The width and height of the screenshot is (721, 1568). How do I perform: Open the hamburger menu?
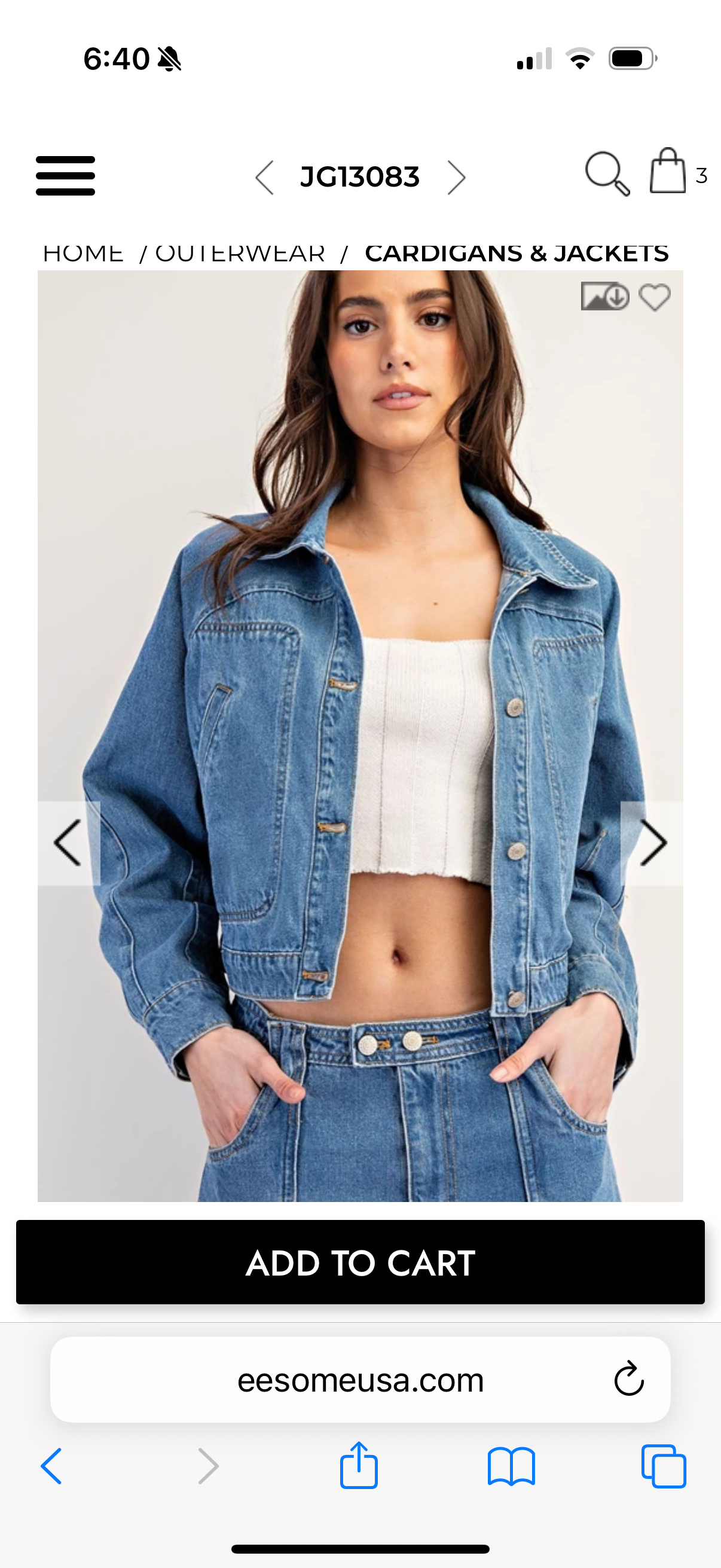click(66, 176)
